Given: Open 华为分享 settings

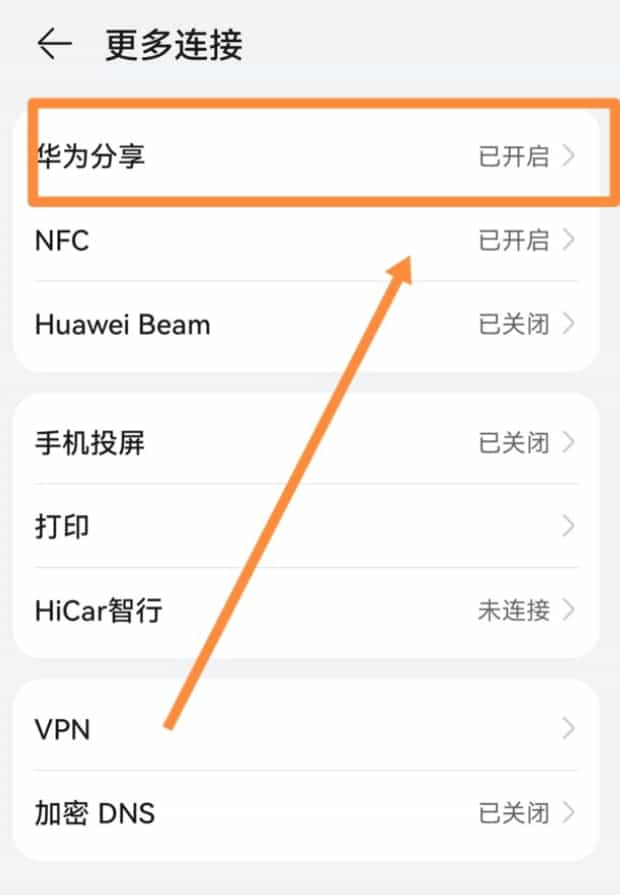Looking at the screenshot, I should (x=305, y=156).
